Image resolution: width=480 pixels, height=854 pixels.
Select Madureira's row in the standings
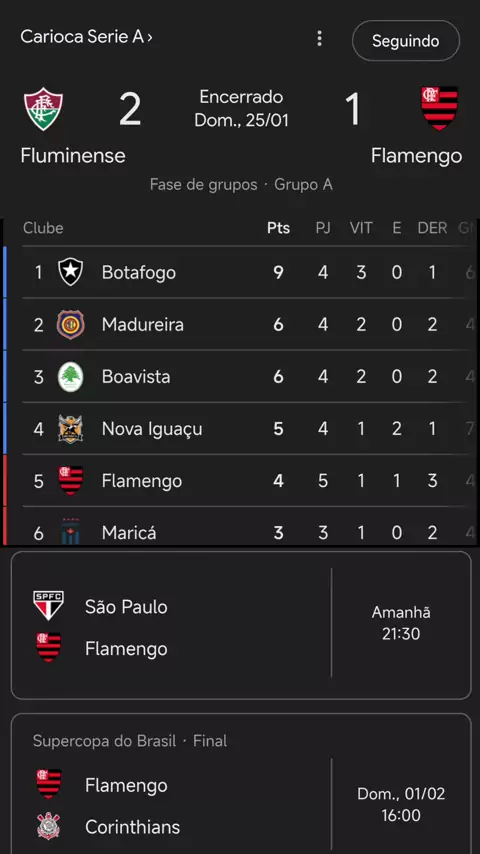[240, 324]
